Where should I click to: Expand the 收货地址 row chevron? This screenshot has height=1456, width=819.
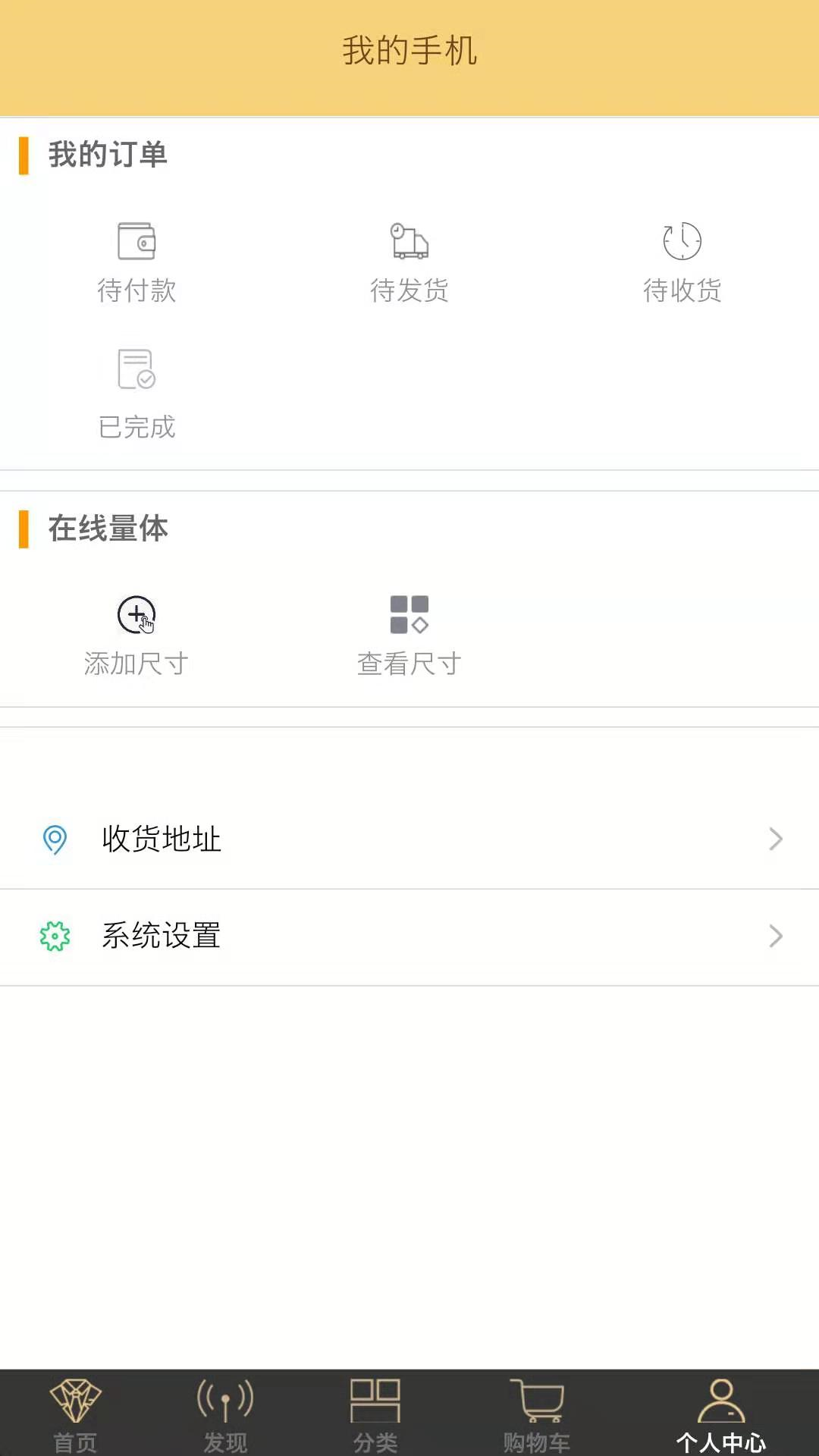point(775,839)
